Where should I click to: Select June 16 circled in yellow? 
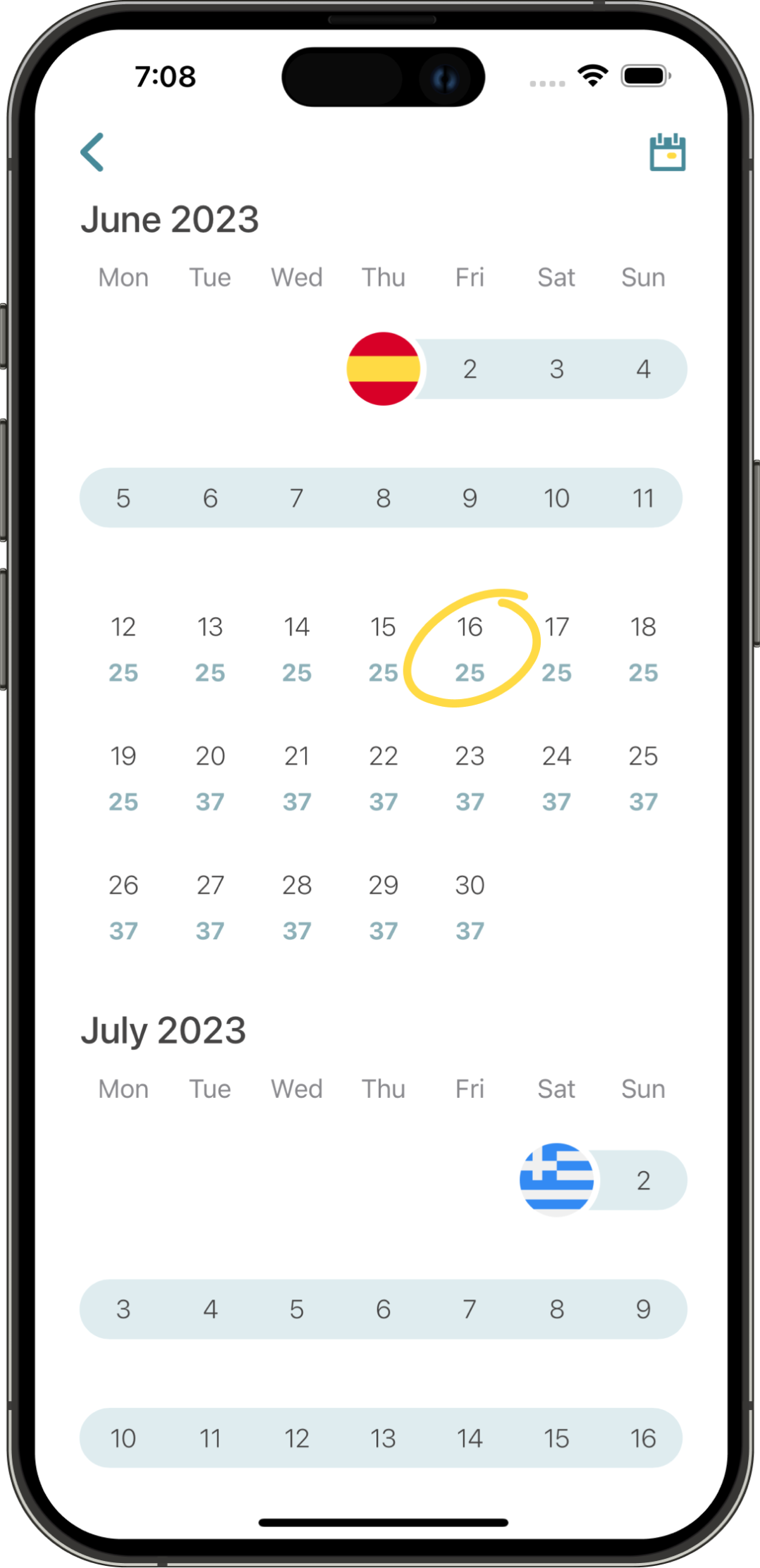470,648
